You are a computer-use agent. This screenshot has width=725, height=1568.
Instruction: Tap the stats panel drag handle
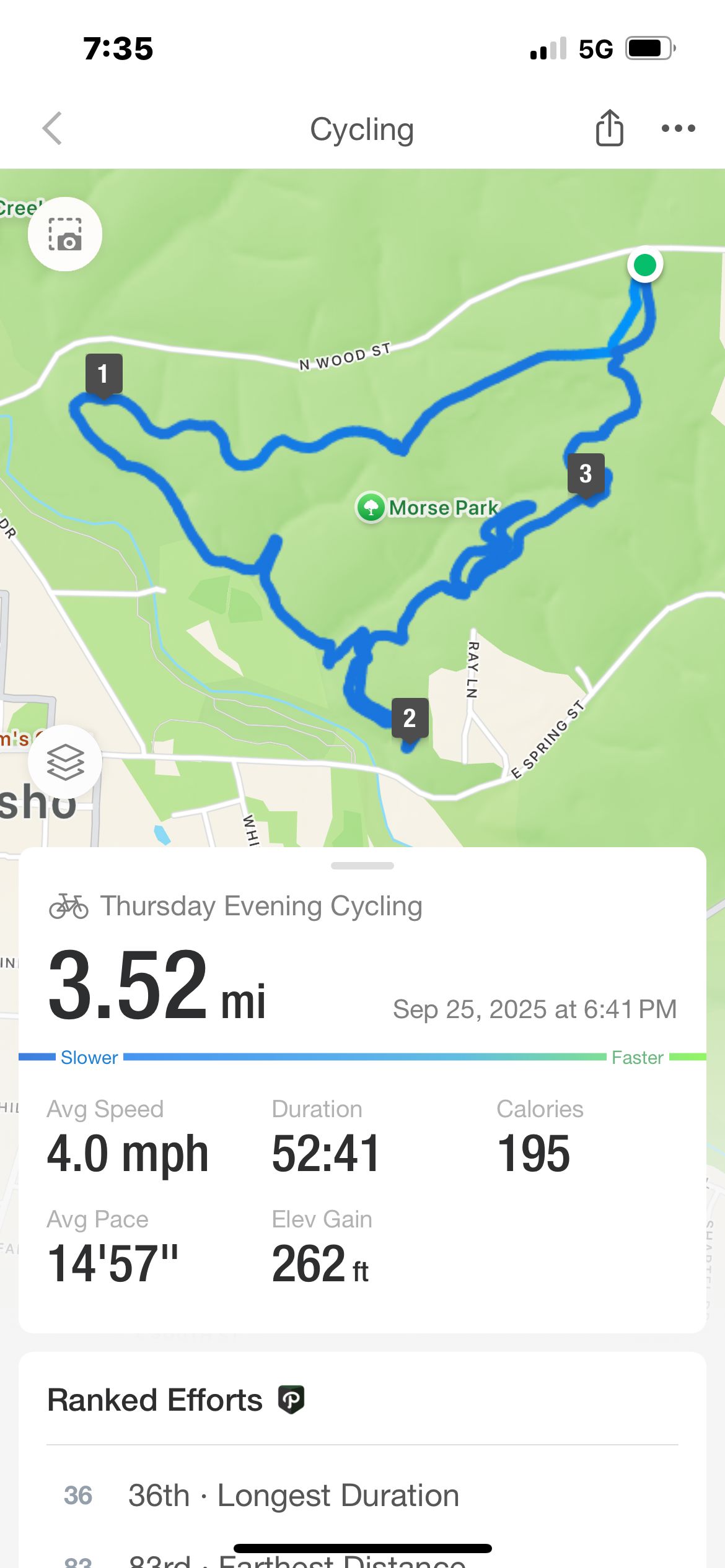[362, 866]
